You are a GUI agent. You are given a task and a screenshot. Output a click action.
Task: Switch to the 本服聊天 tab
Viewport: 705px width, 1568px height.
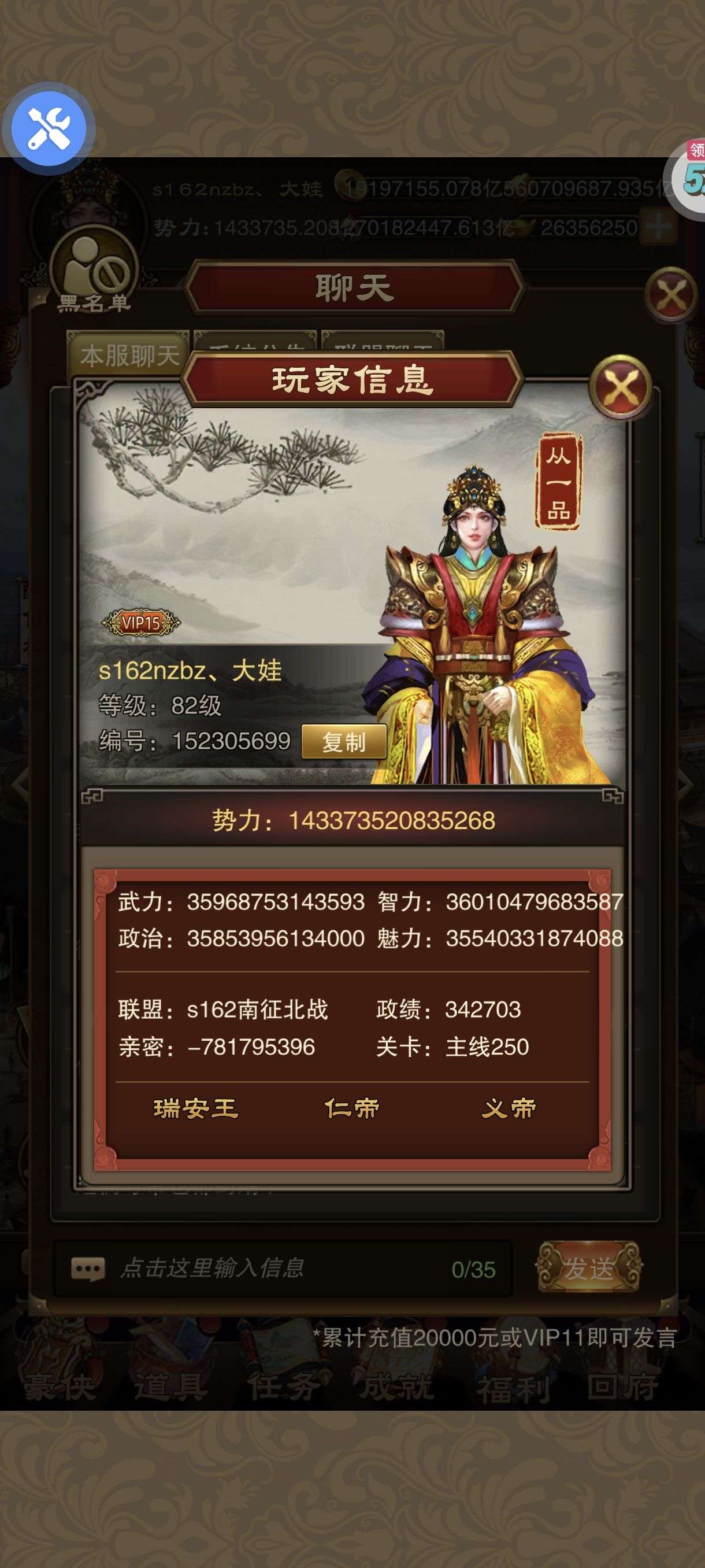tap(128, 356)
